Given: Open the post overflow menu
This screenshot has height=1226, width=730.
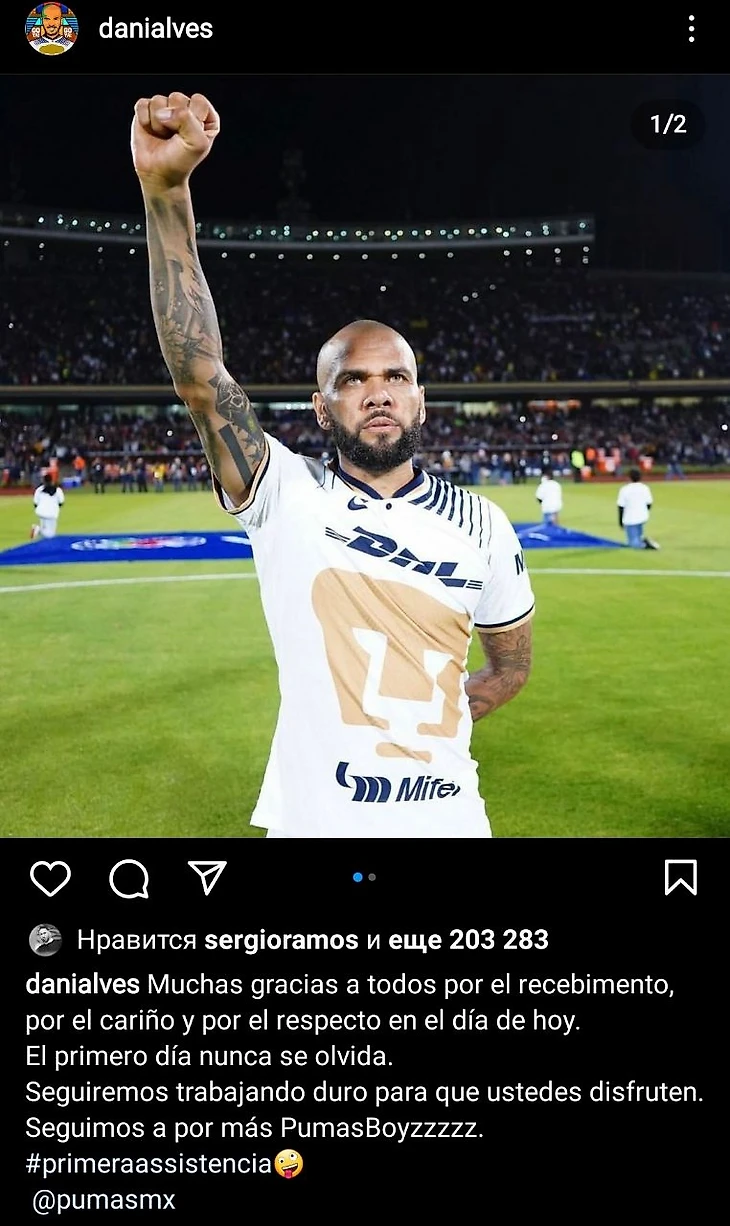Looking at the screenshot, I should 691,29.
